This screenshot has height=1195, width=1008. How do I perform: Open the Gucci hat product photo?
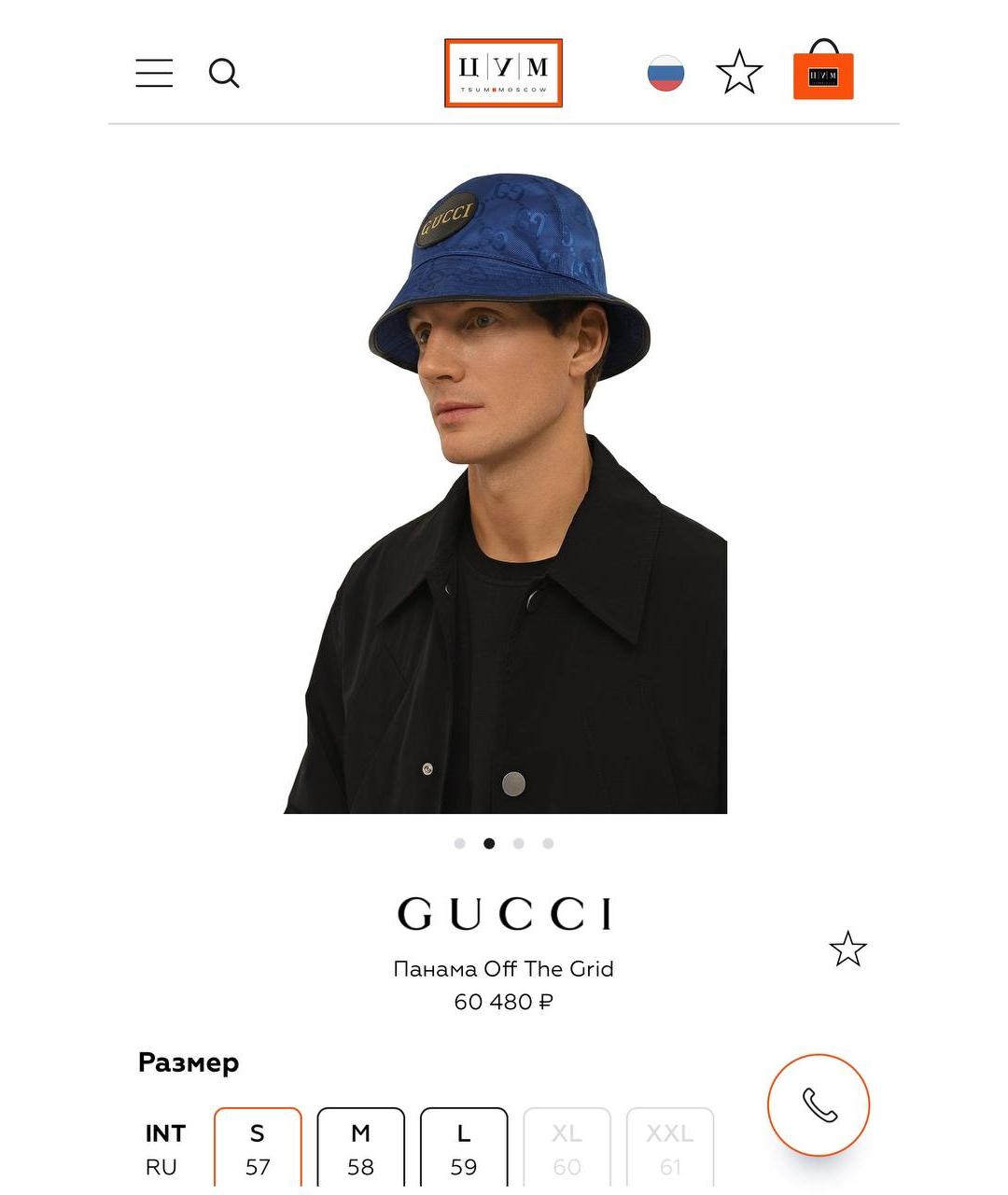[x=505, y=485]
